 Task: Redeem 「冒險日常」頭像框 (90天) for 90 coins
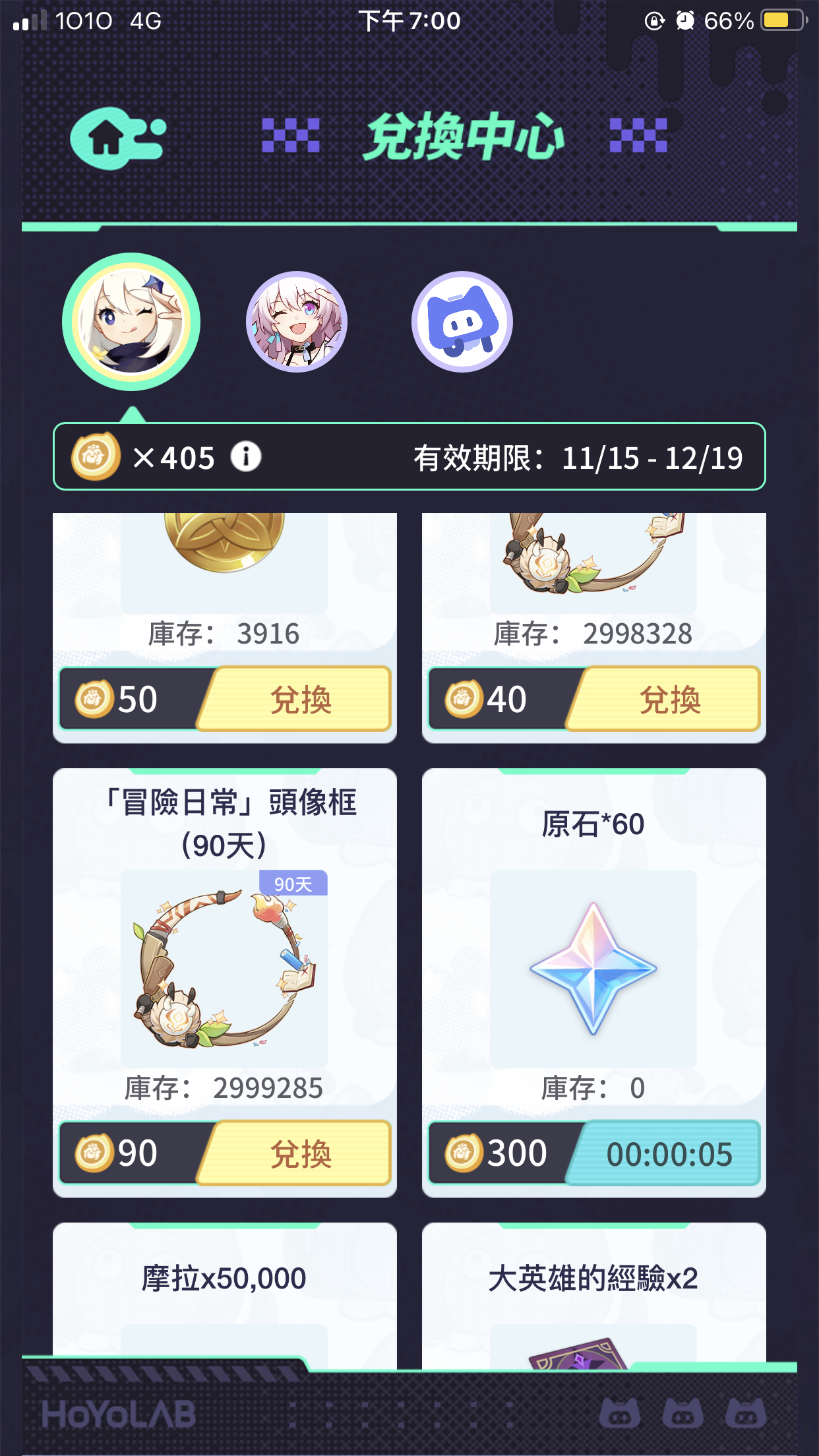(300, 1153)
